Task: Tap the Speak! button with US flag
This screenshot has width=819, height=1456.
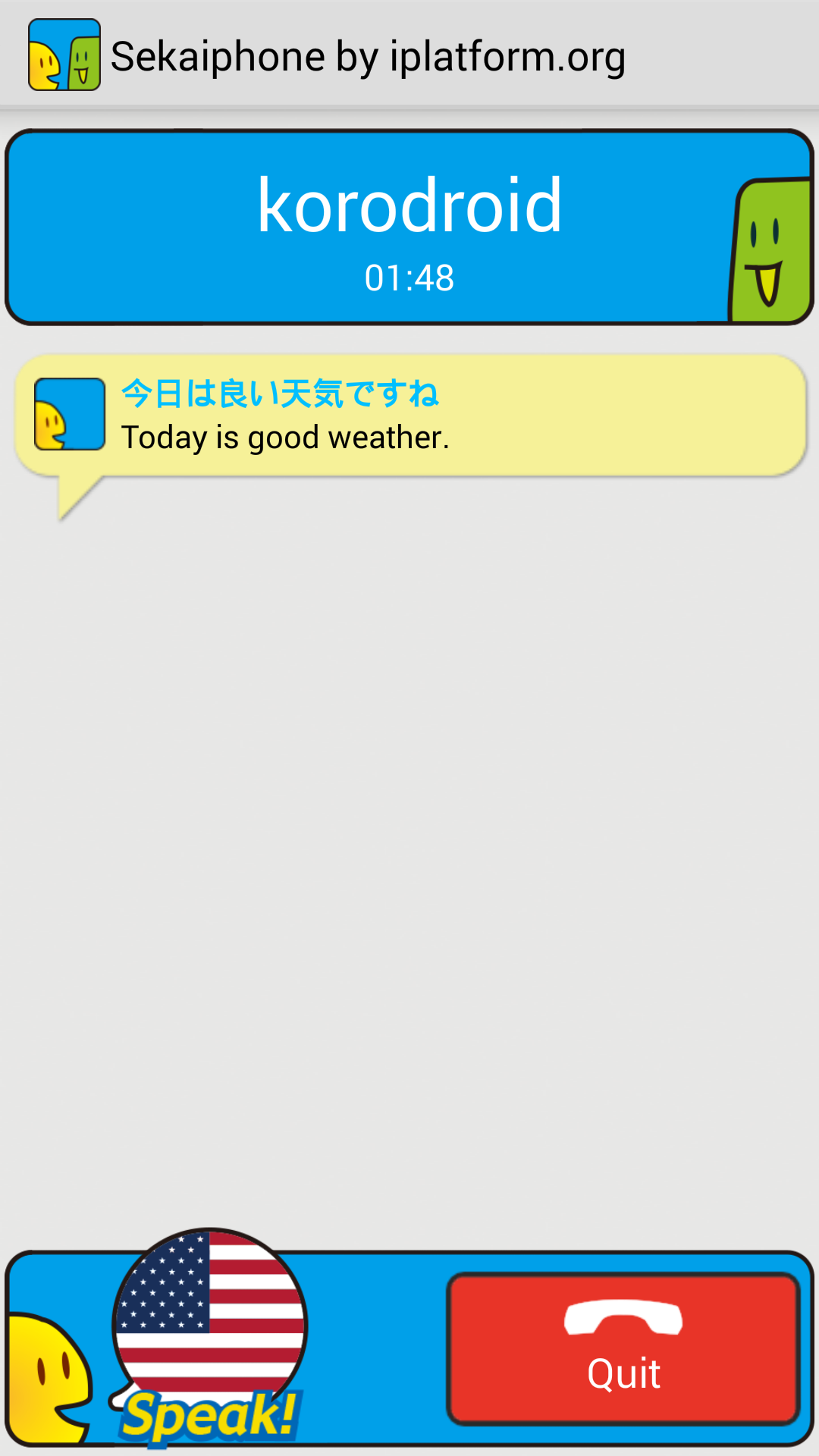Action: [209, 1338]
